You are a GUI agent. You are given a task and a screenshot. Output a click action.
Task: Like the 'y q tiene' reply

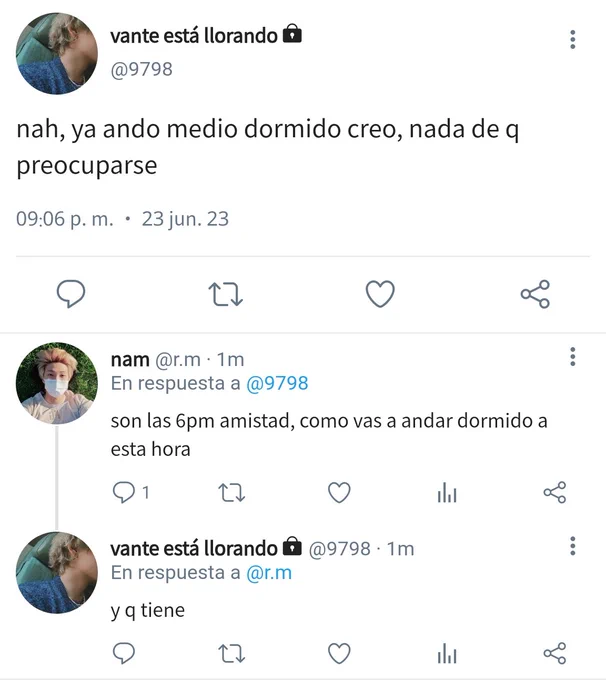(x=339, y=654)
